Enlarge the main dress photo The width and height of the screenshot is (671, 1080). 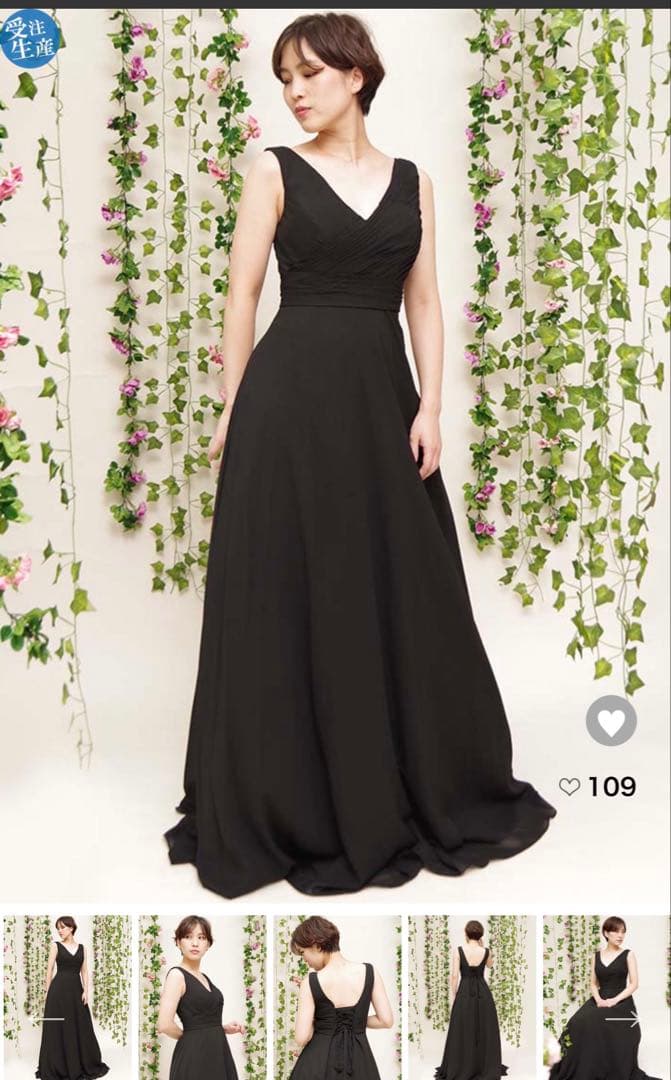pyautogui.click(x=335, y=450)
